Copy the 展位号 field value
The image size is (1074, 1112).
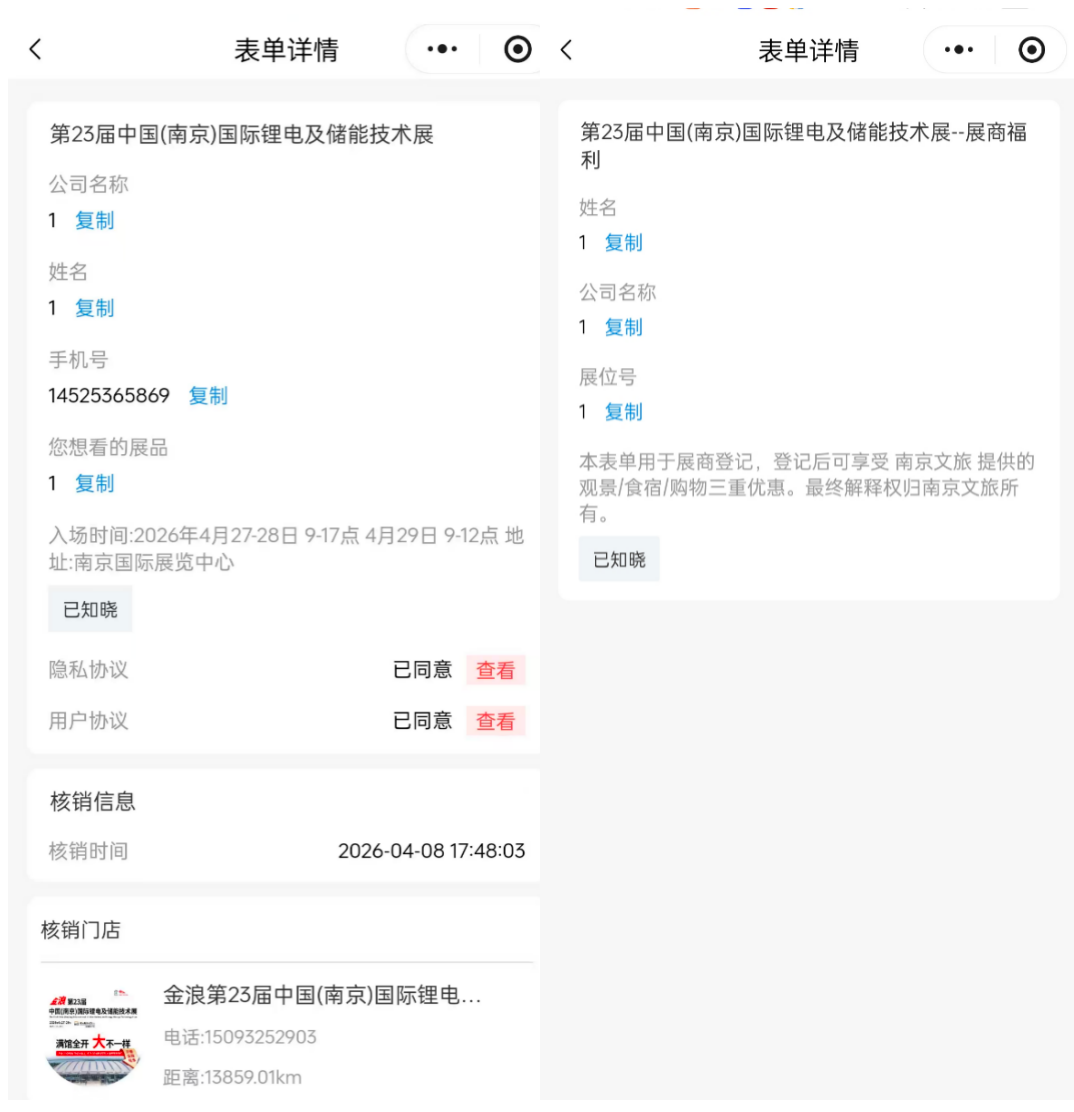pyautogui.click(x=624, y=412)
